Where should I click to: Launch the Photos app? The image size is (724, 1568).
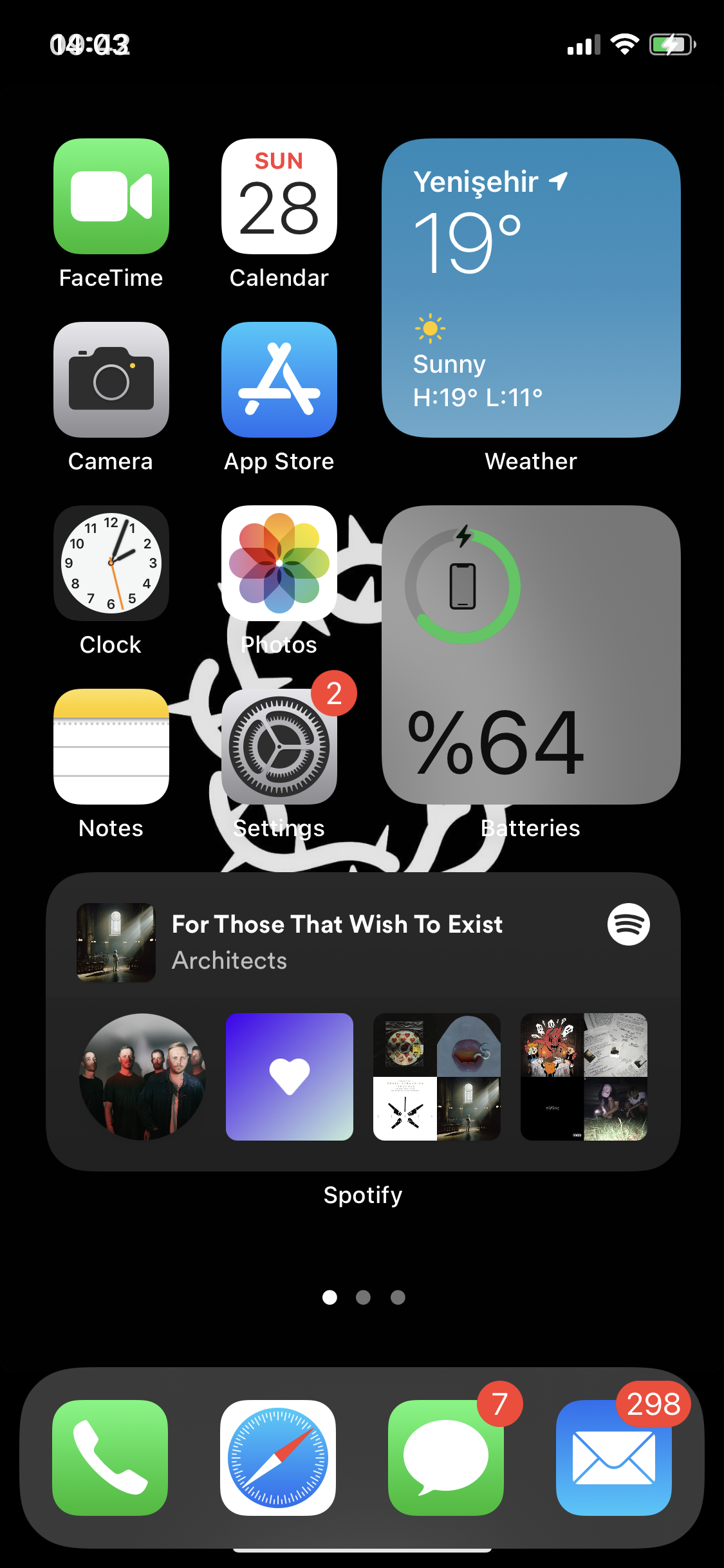point(279,565)
